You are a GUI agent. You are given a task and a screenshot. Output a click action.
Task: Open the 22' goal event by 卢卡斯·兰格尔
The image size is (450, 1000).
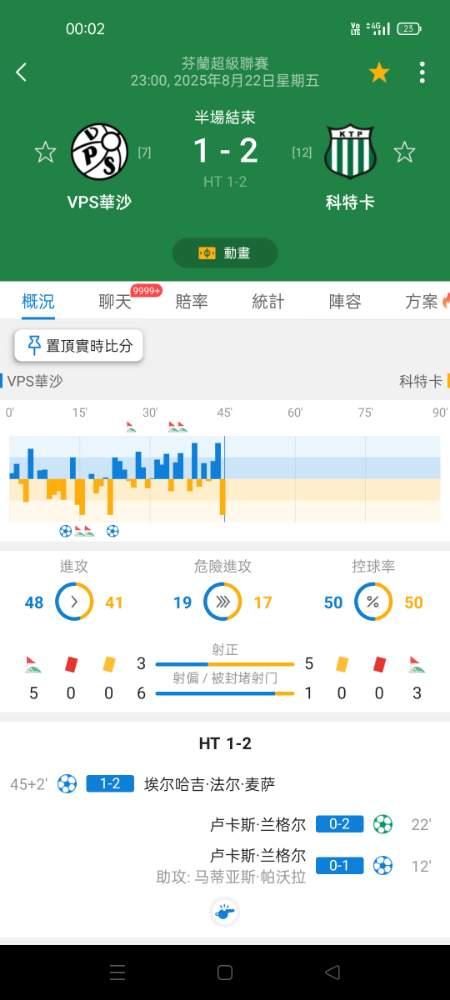point(225,824)
